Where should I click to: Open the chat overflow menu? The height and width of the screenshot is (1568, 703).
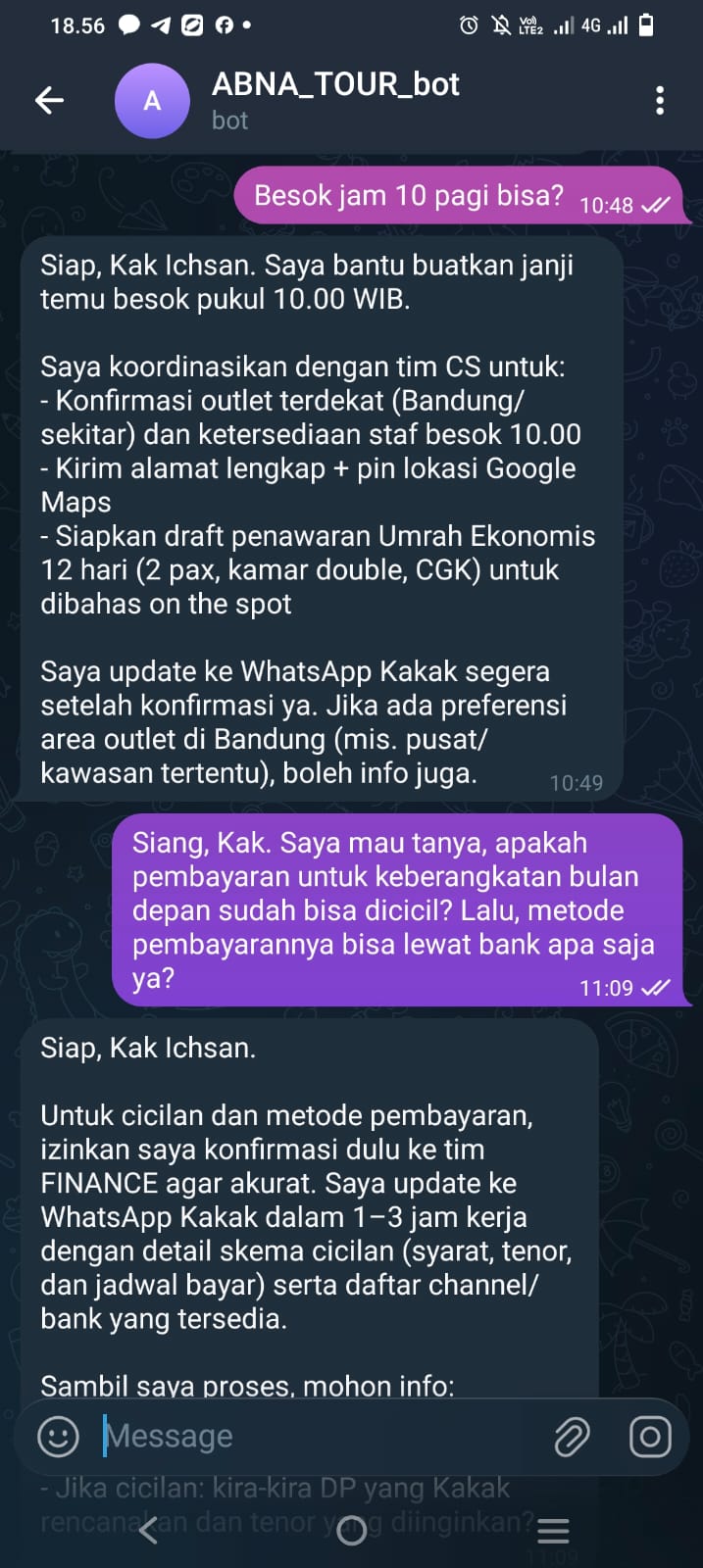[x=660, y=100]
